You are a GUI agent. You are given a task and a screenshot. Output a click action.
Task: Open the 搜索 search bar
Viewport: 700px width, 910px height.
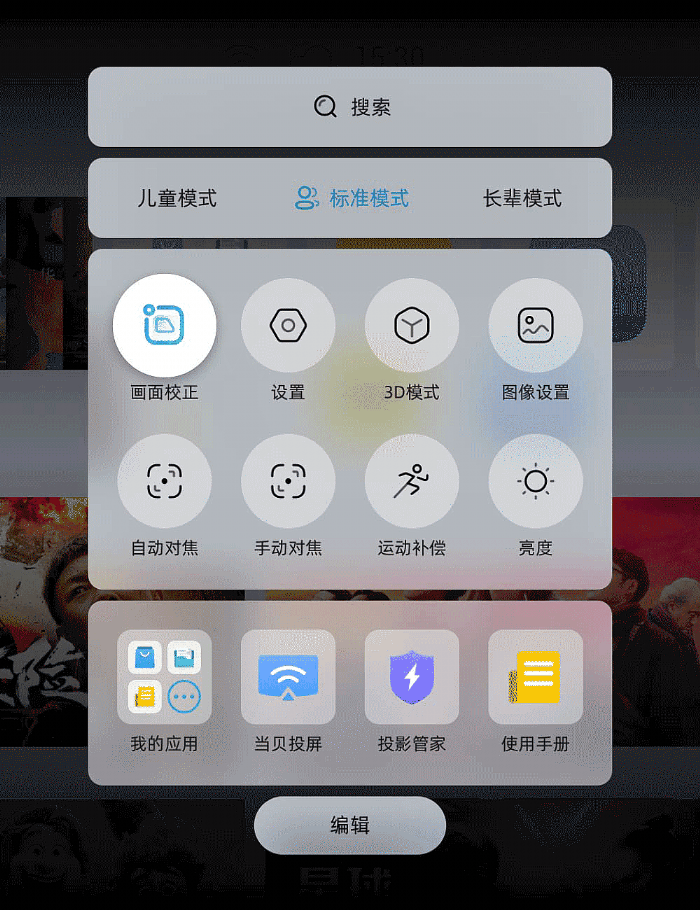(350, 107)
